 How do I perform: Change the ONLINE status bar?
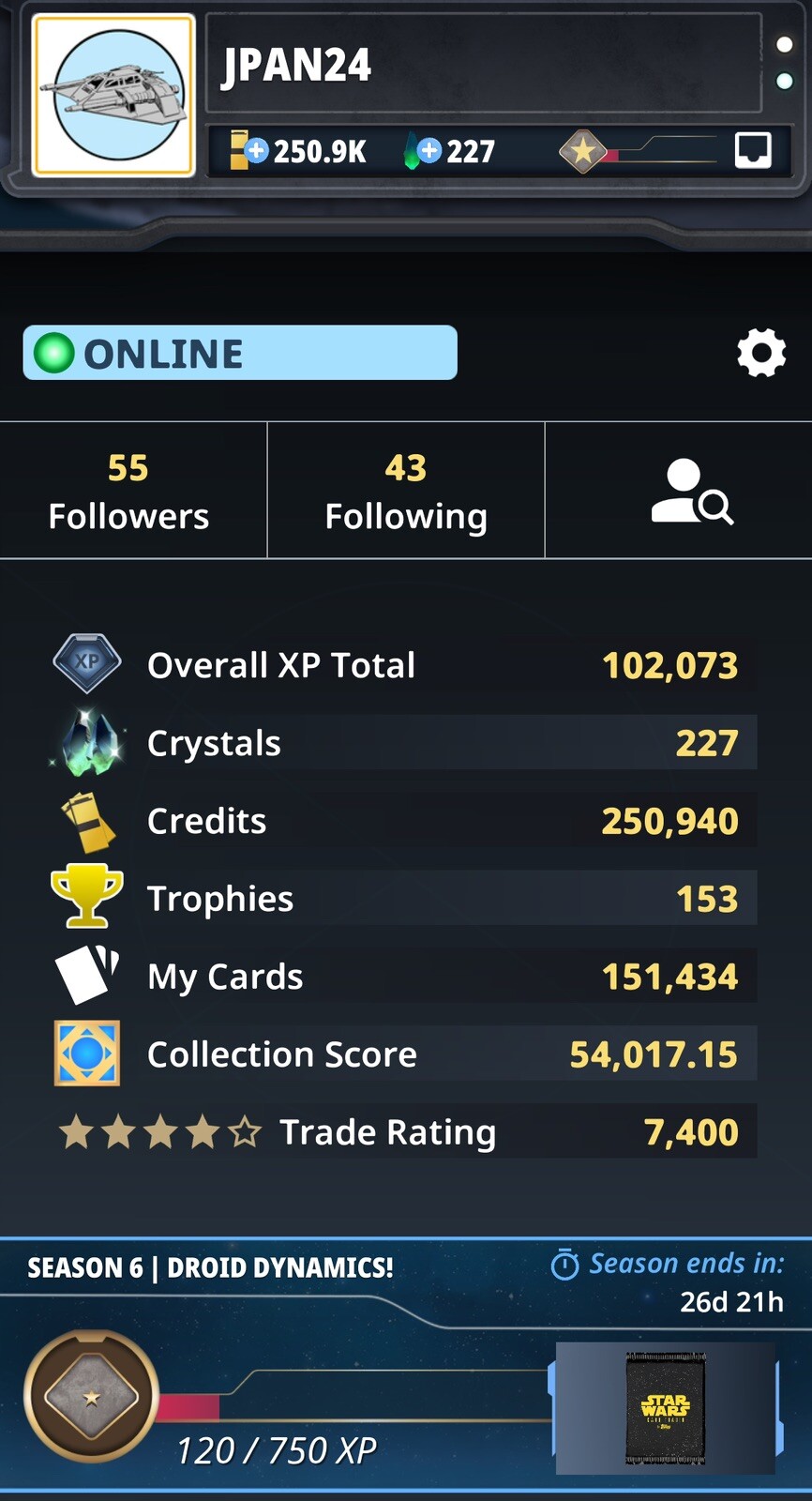240,353
